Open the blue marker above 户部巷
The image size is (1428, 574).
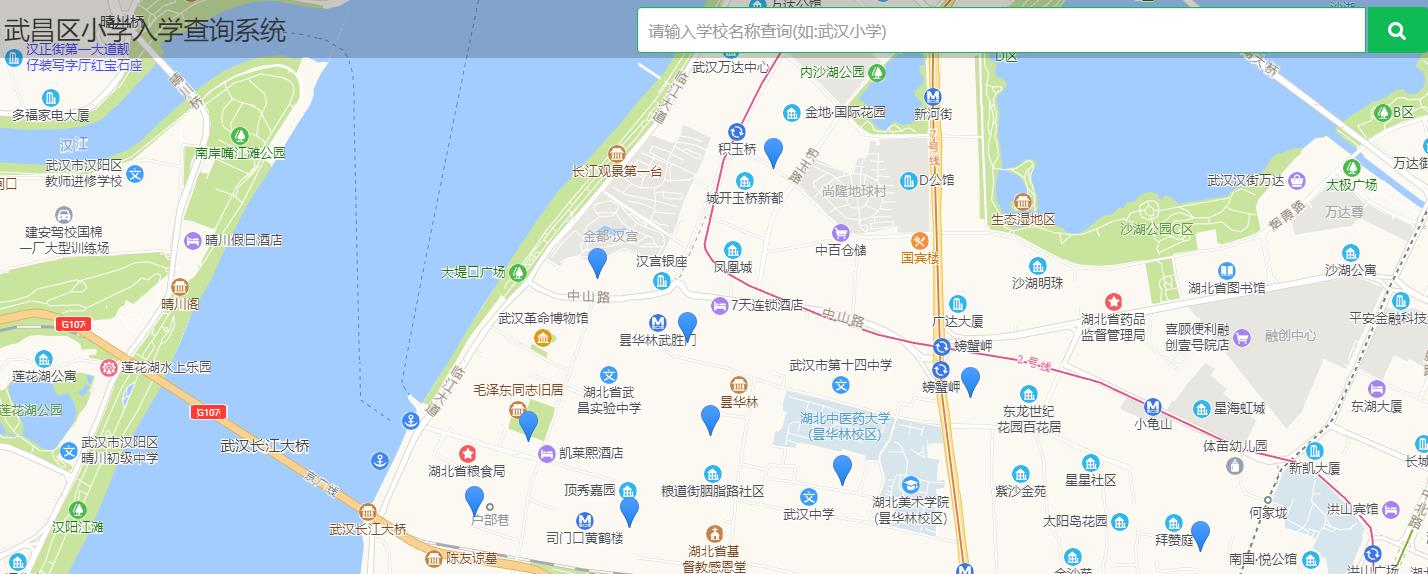tap(474, 499)
